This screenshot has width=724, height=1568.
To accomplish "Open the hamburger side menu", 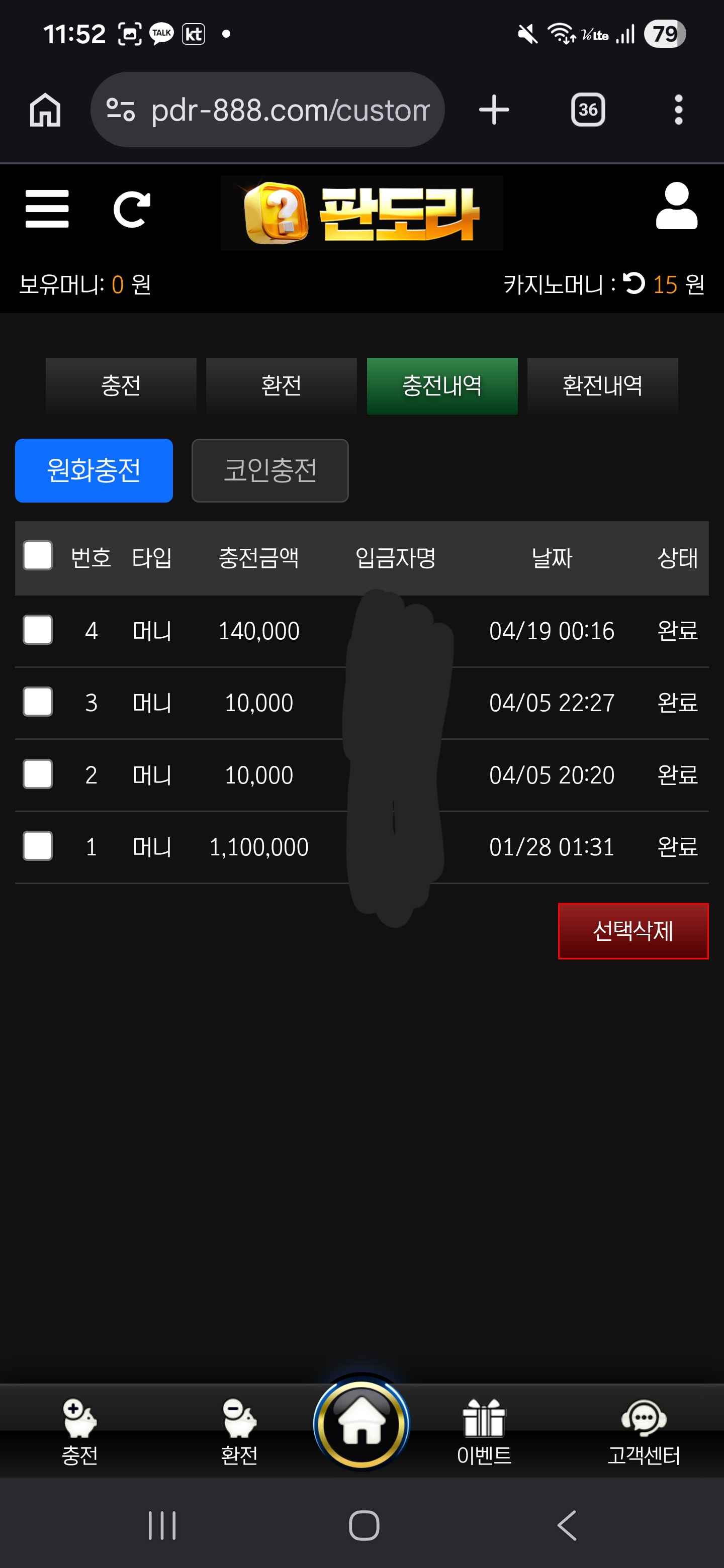I will [47, 209].
